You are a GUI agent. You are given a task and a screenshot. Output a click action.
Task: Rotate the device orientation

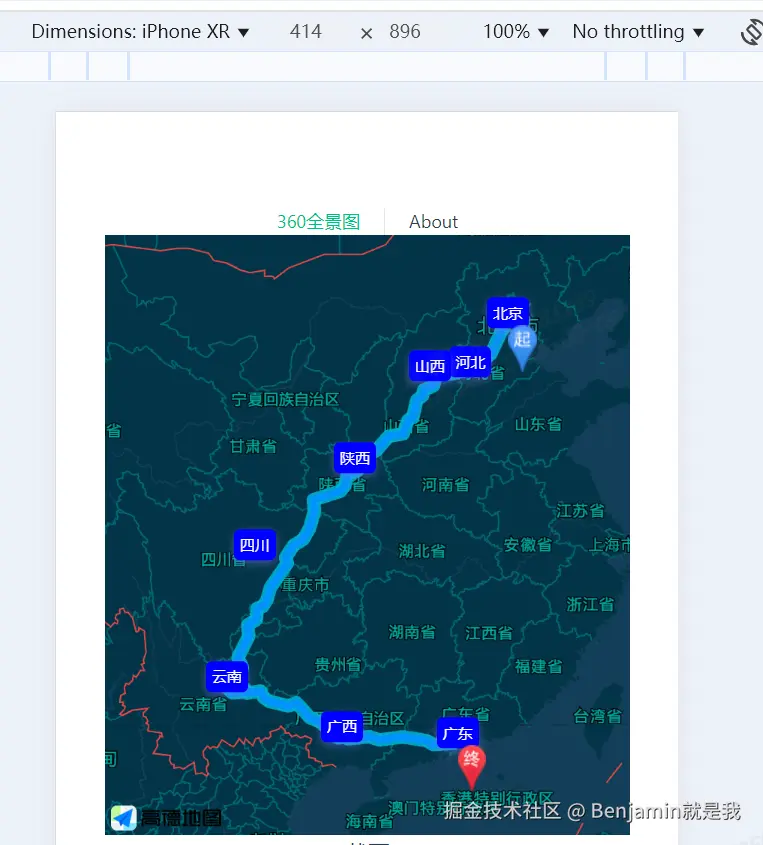[751, 32]
